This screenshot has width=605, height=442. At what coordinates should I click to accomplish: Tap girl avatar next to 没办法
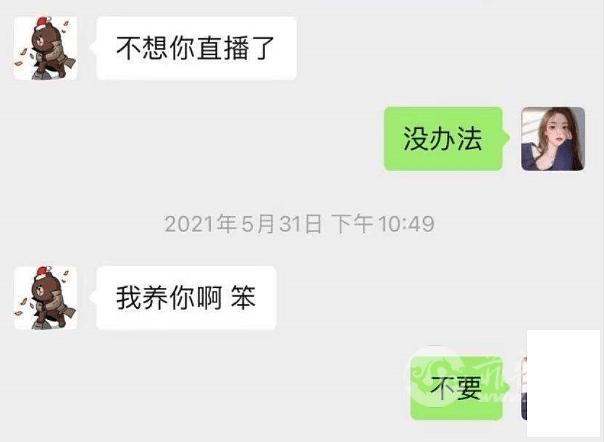click(x=552, y=138)
